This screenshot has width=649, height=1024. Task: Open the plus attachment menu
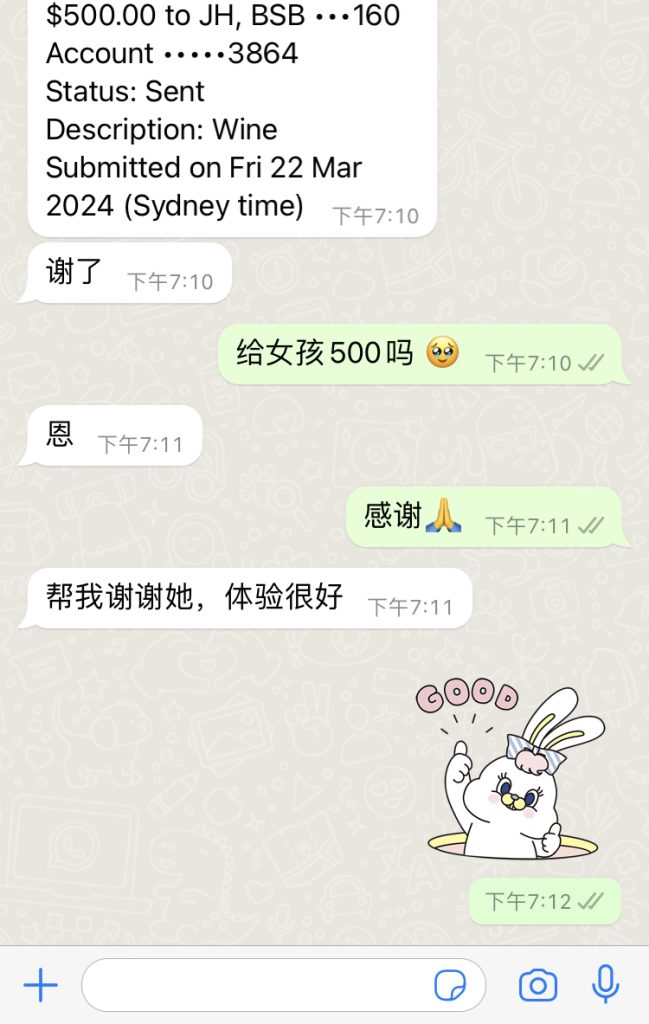click(x=40, y=986)
